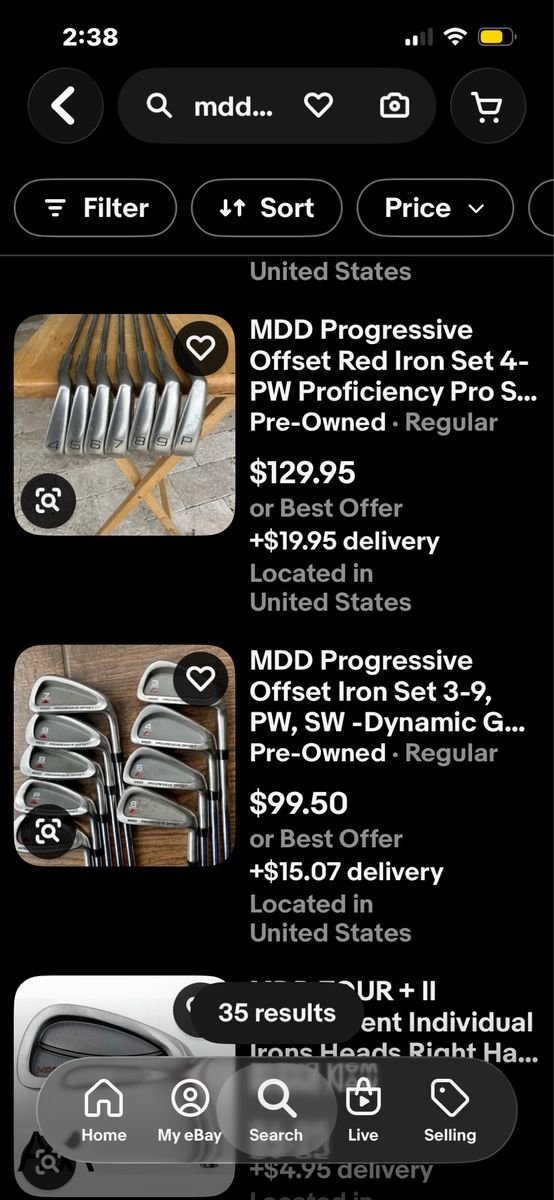Open the shopping cart
Viewport: 554px width, 1200px height.
(488, 106)
